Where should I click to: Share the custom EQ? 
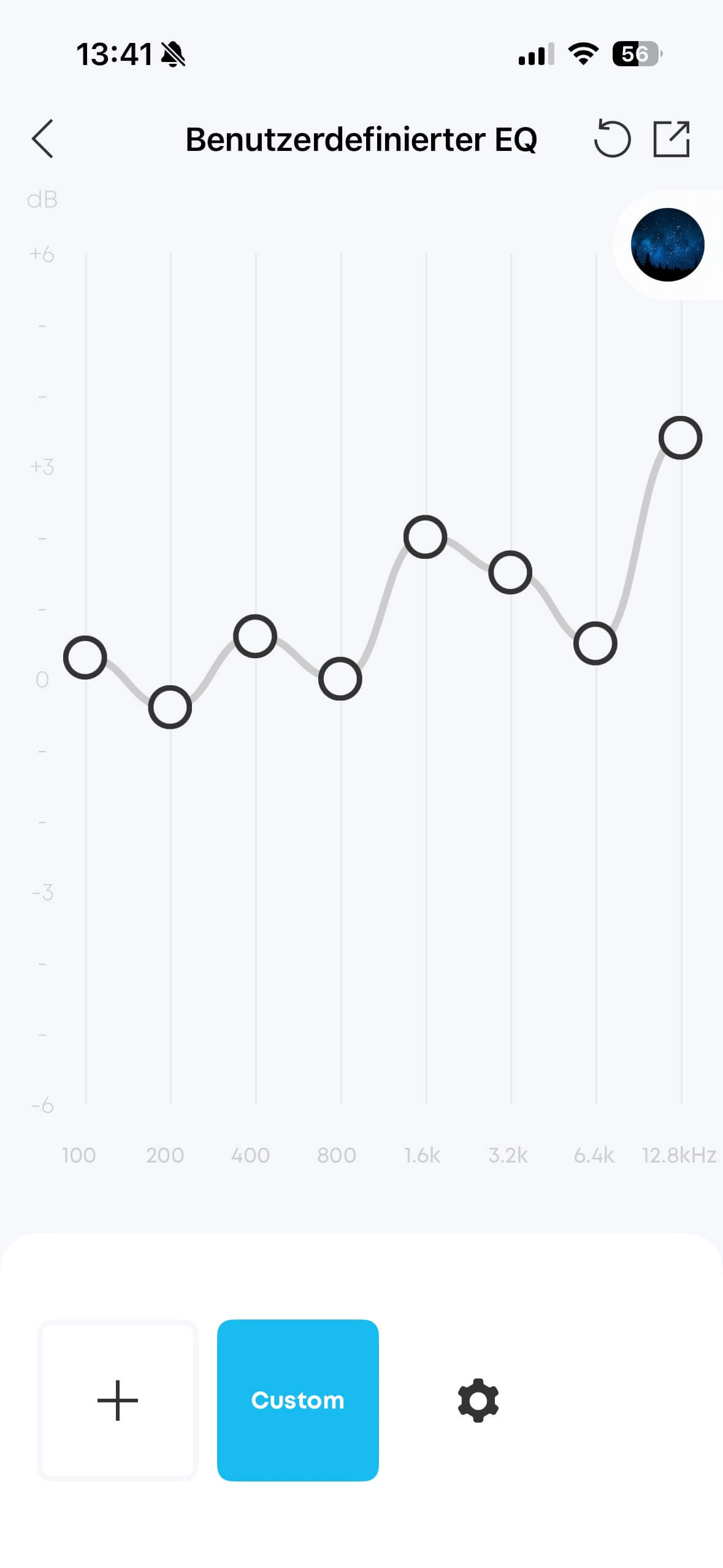click(x=671, y=139)
